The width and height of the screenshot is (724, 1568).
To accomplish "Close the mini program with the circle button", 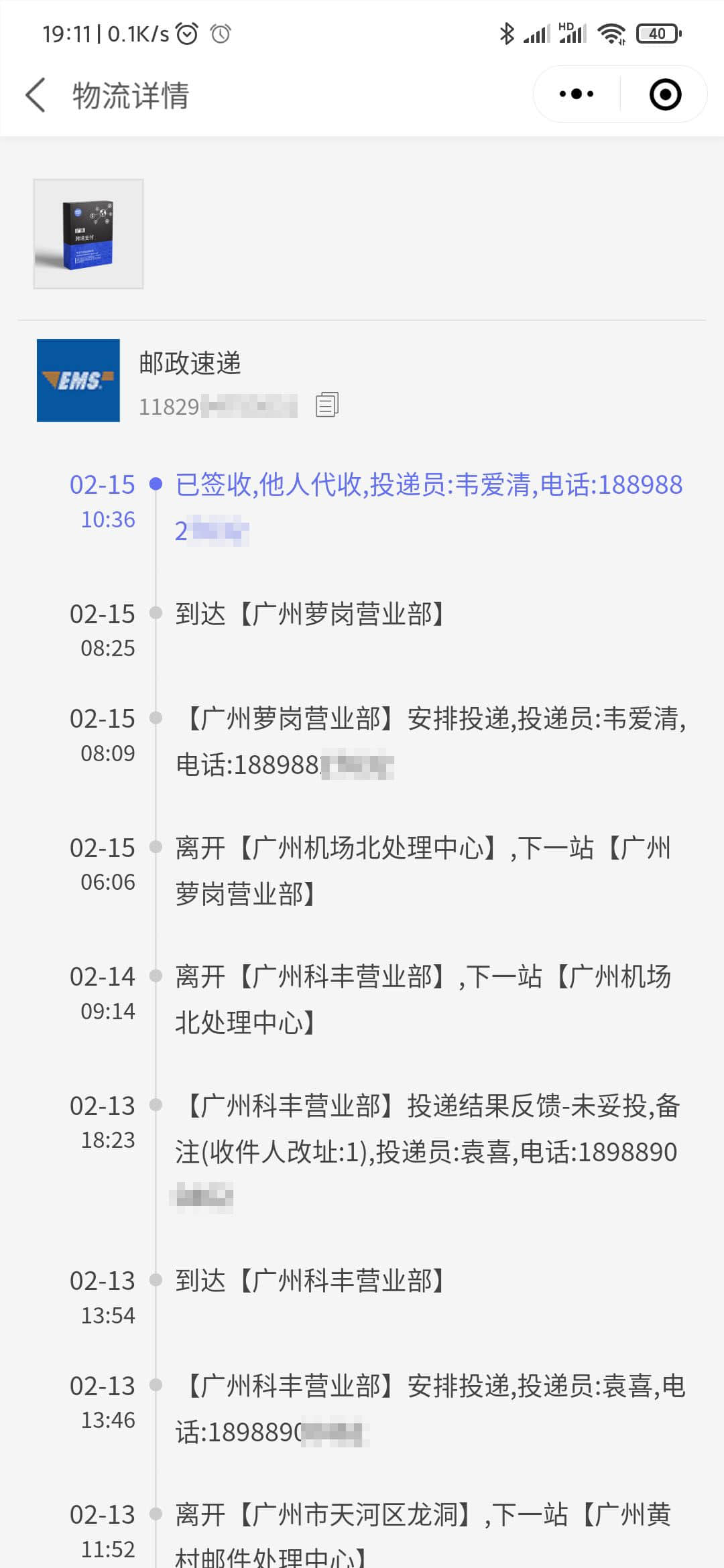I will pyautogui.click(x=665, y=94).
